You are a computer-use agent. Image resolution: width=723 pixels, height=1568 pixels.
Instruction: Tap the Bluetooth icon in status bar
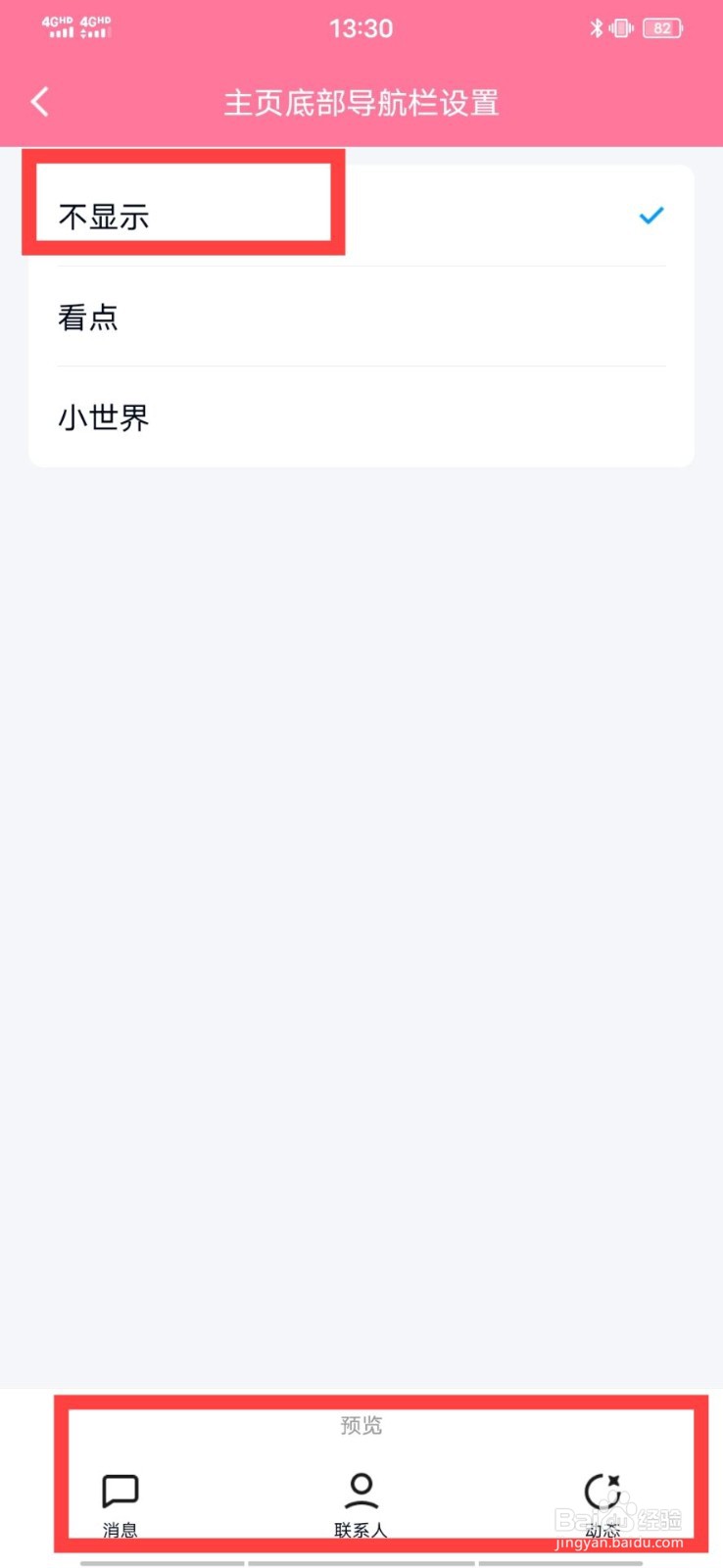click(597, 27)
